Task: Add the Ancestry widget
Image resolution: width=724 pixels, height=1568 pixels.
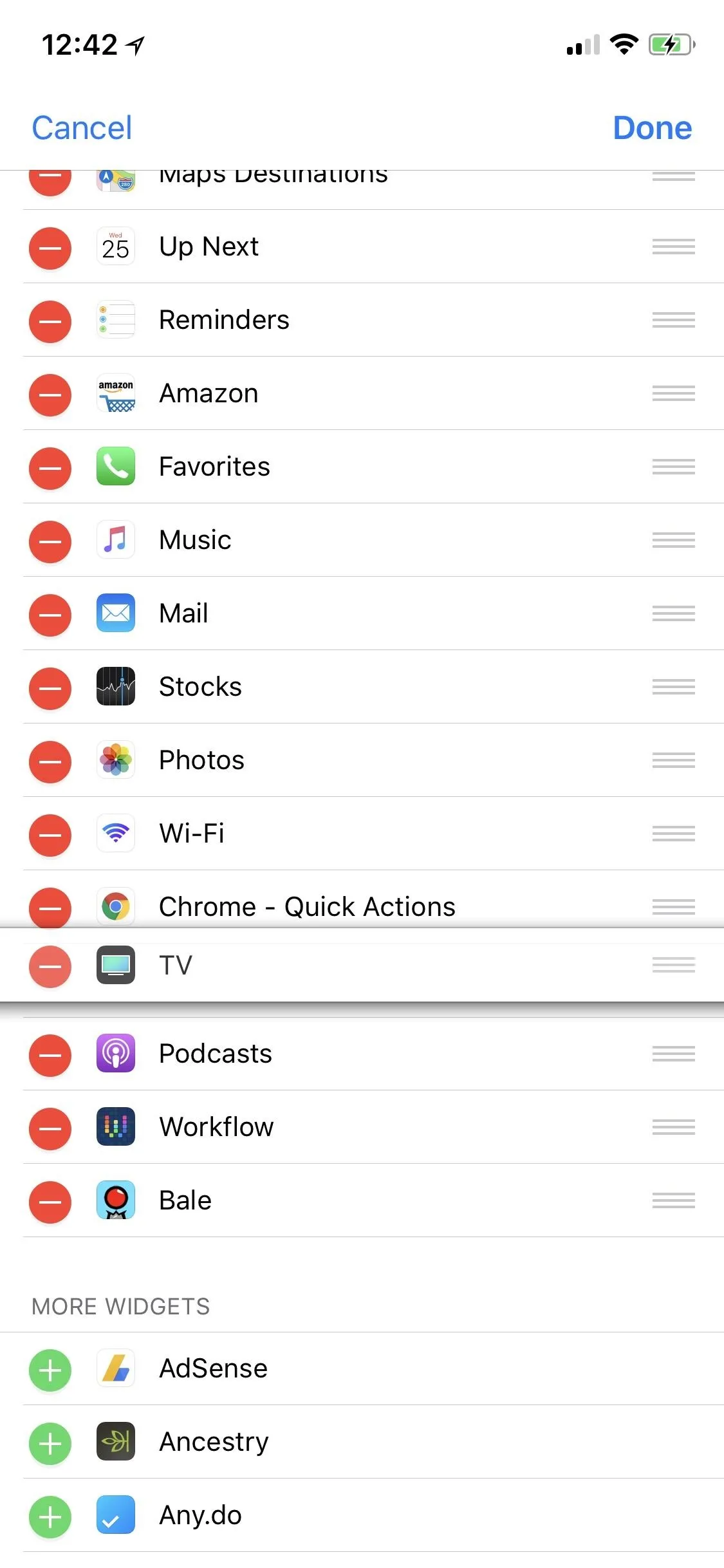Action: click(50, 1444)
